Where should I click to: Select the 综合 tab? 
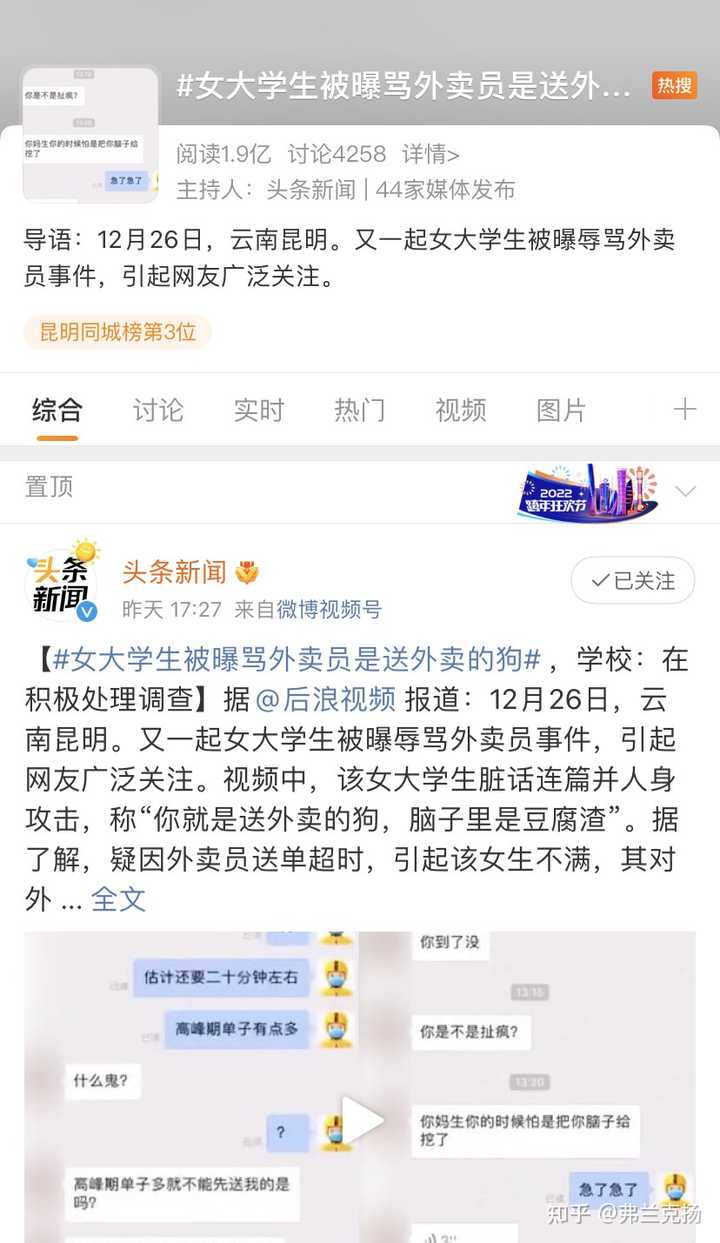57,410
